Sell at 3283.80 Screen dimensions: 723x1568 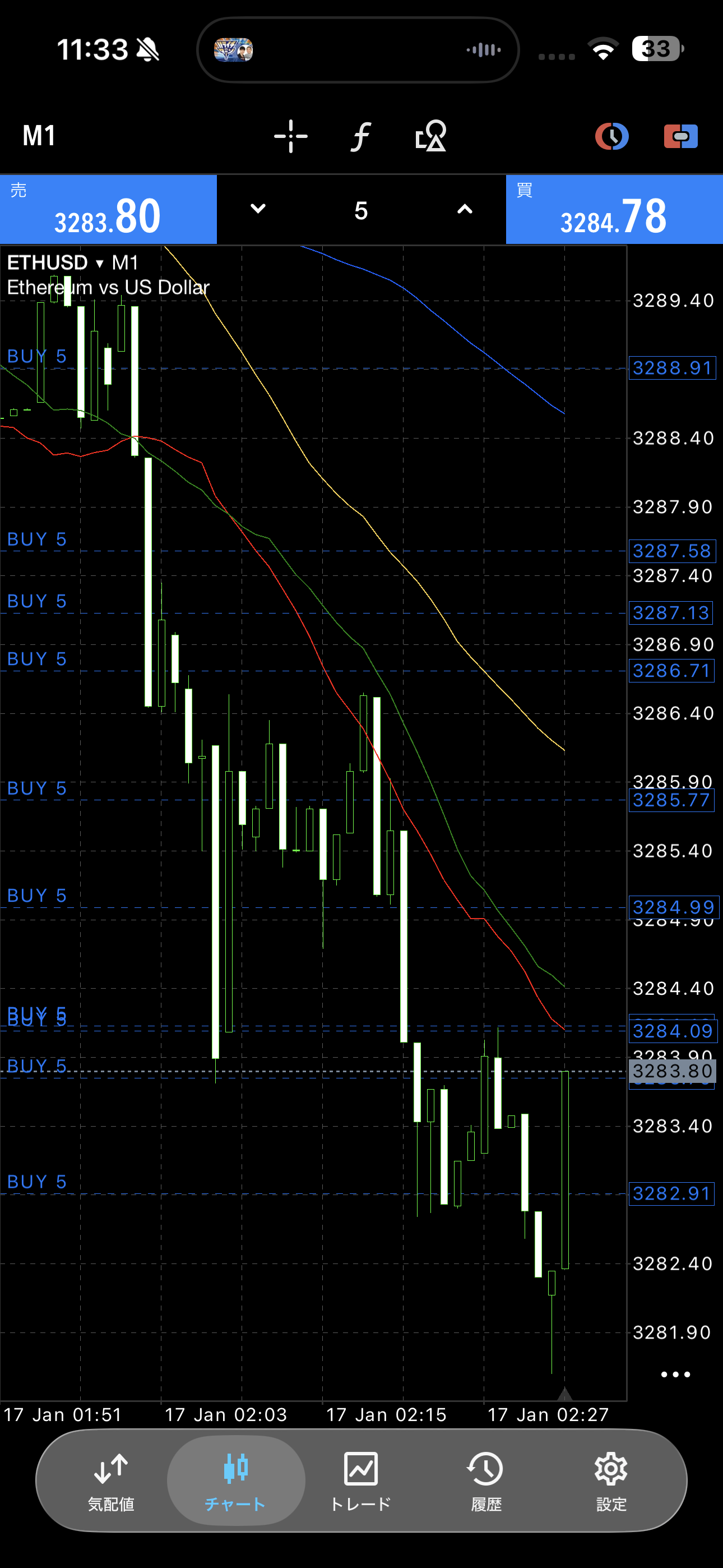coord(108,210)
